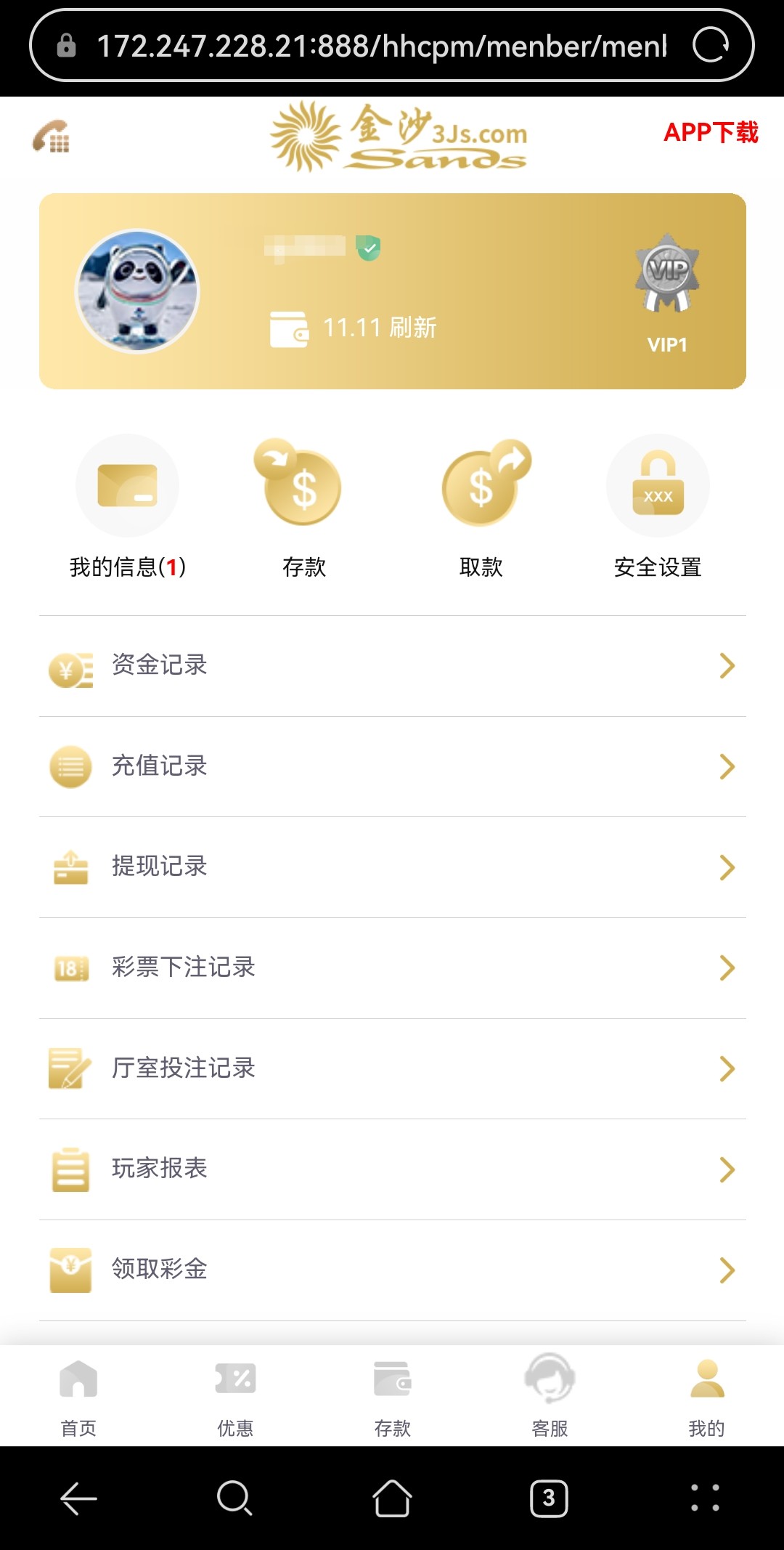Open the 资金记录 row
Screen dimensions: 784x1550
392,665
